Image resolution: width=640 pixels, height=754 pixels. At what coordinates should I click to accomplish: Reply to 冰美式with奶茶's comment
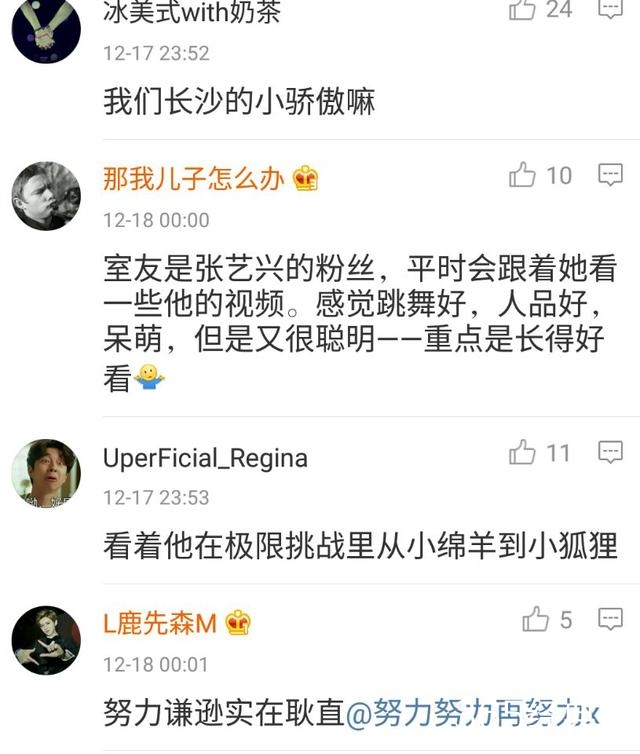(x=610, y=10)
